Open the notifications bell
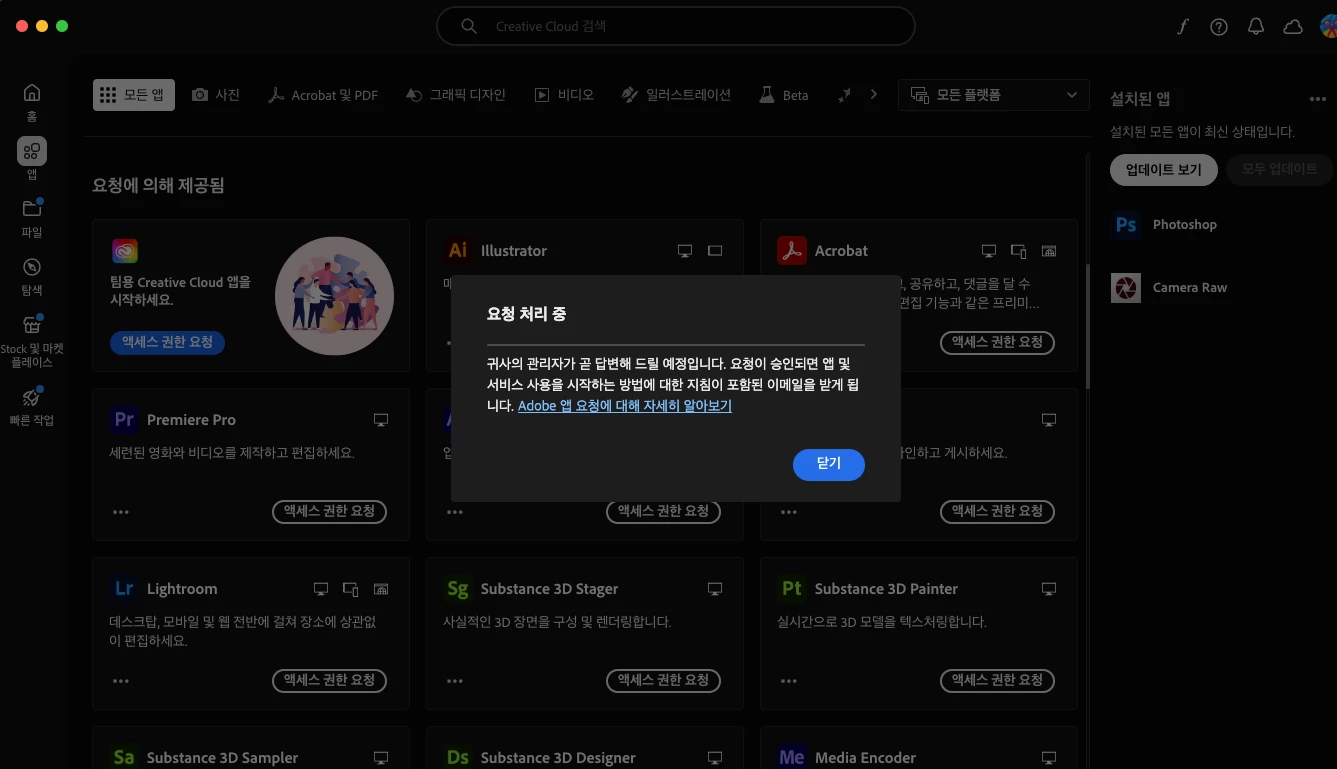 coord(1256,27)
